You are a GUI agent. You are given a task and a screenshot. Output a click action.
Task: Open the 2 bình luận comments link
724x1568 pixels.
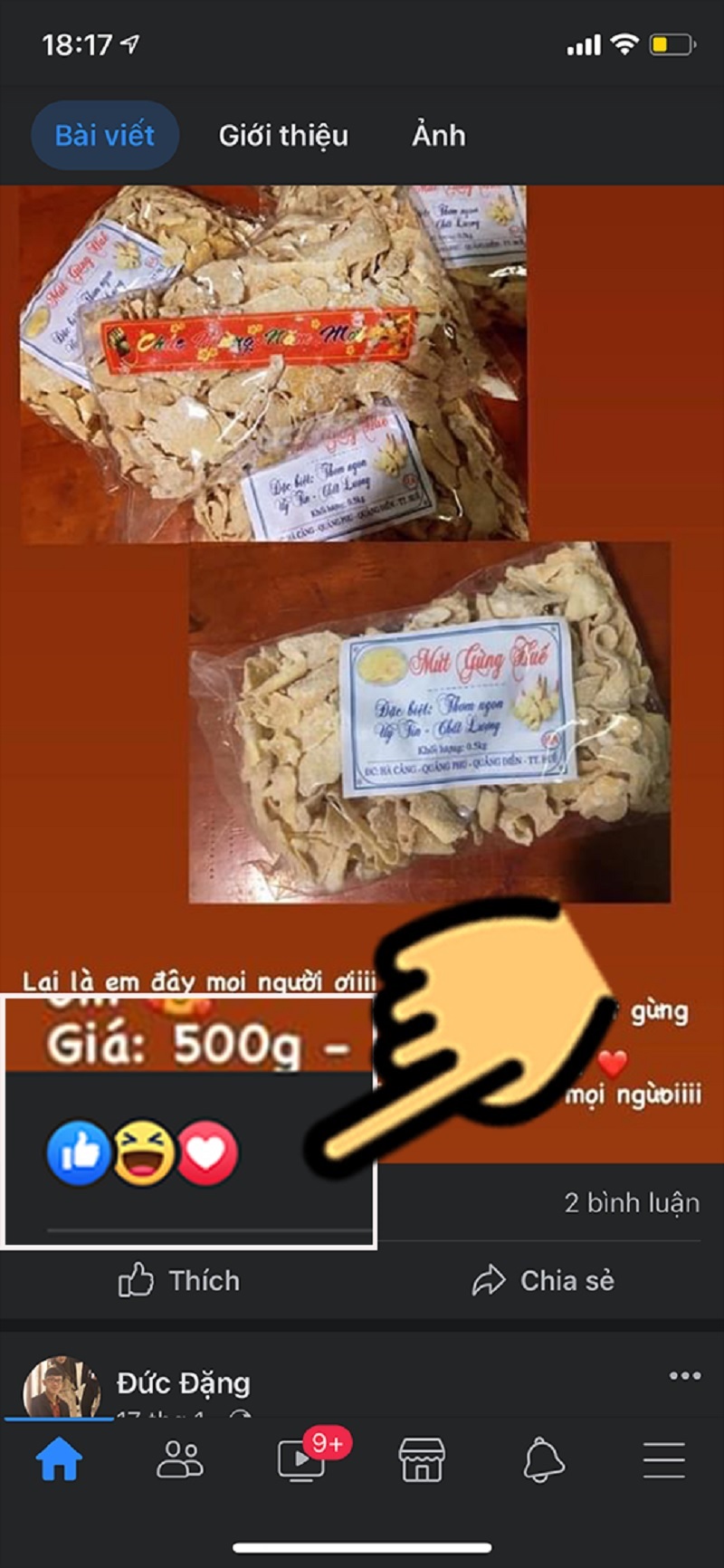coord(632,1202)
